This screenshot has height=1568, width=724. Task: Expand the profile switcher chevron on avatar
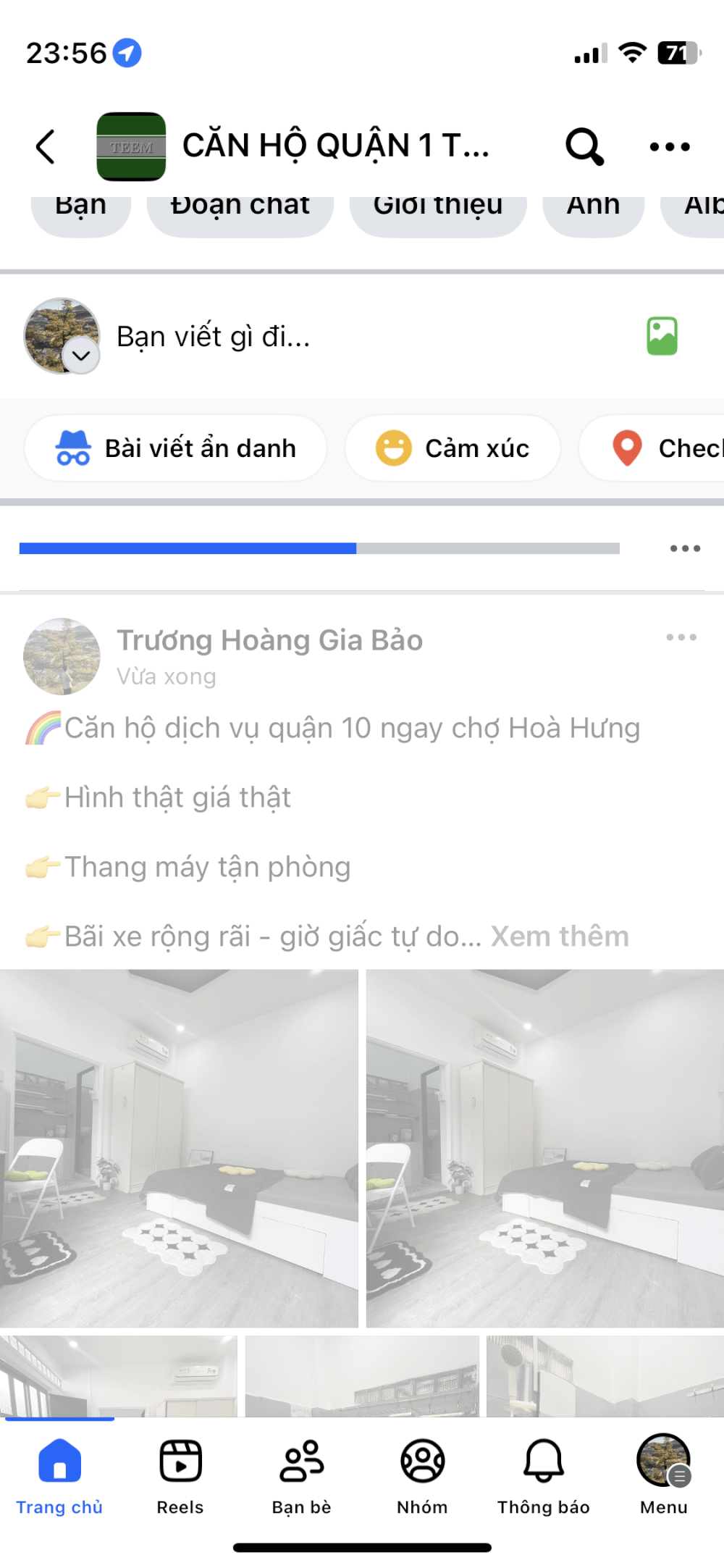click(80, 356)
